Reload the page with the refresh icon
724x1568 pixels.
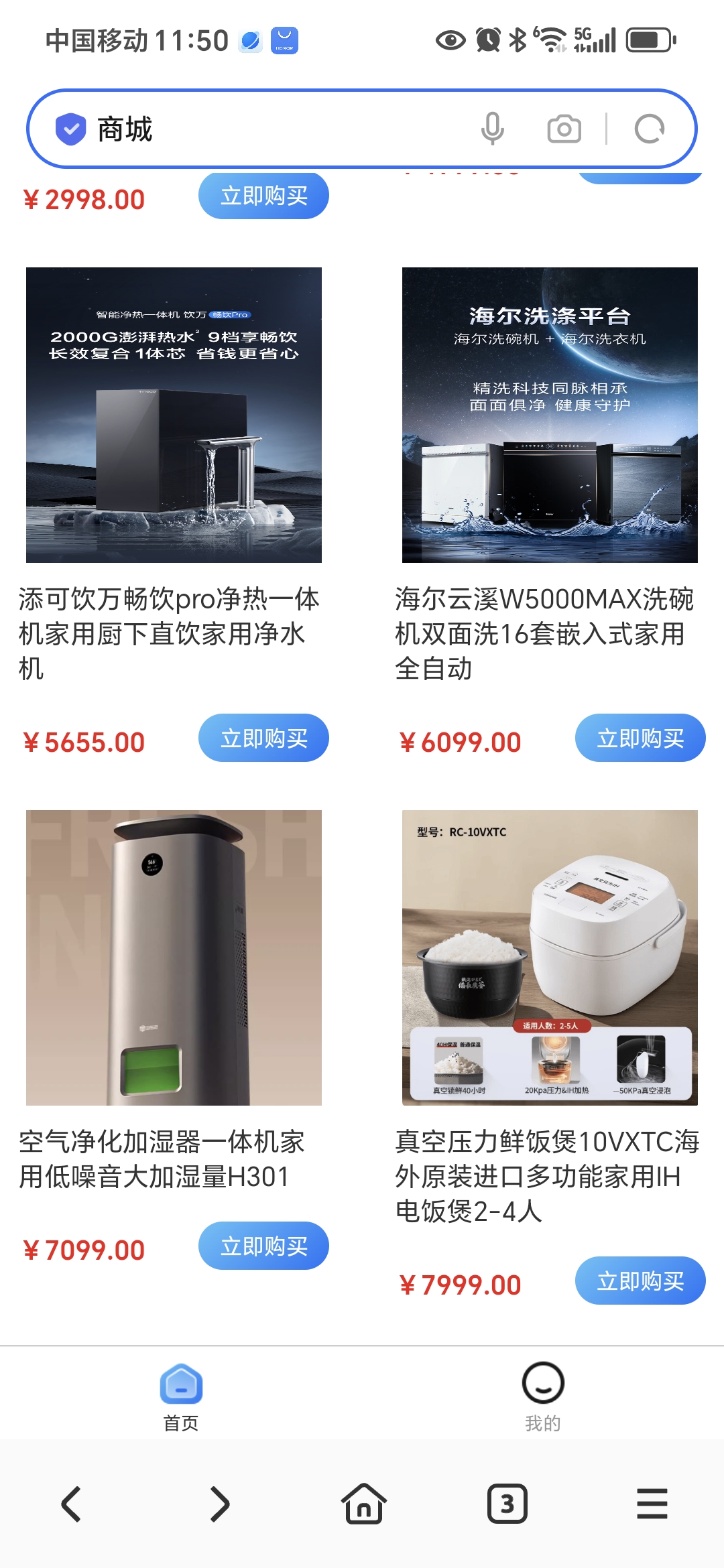tap(650, 129)
